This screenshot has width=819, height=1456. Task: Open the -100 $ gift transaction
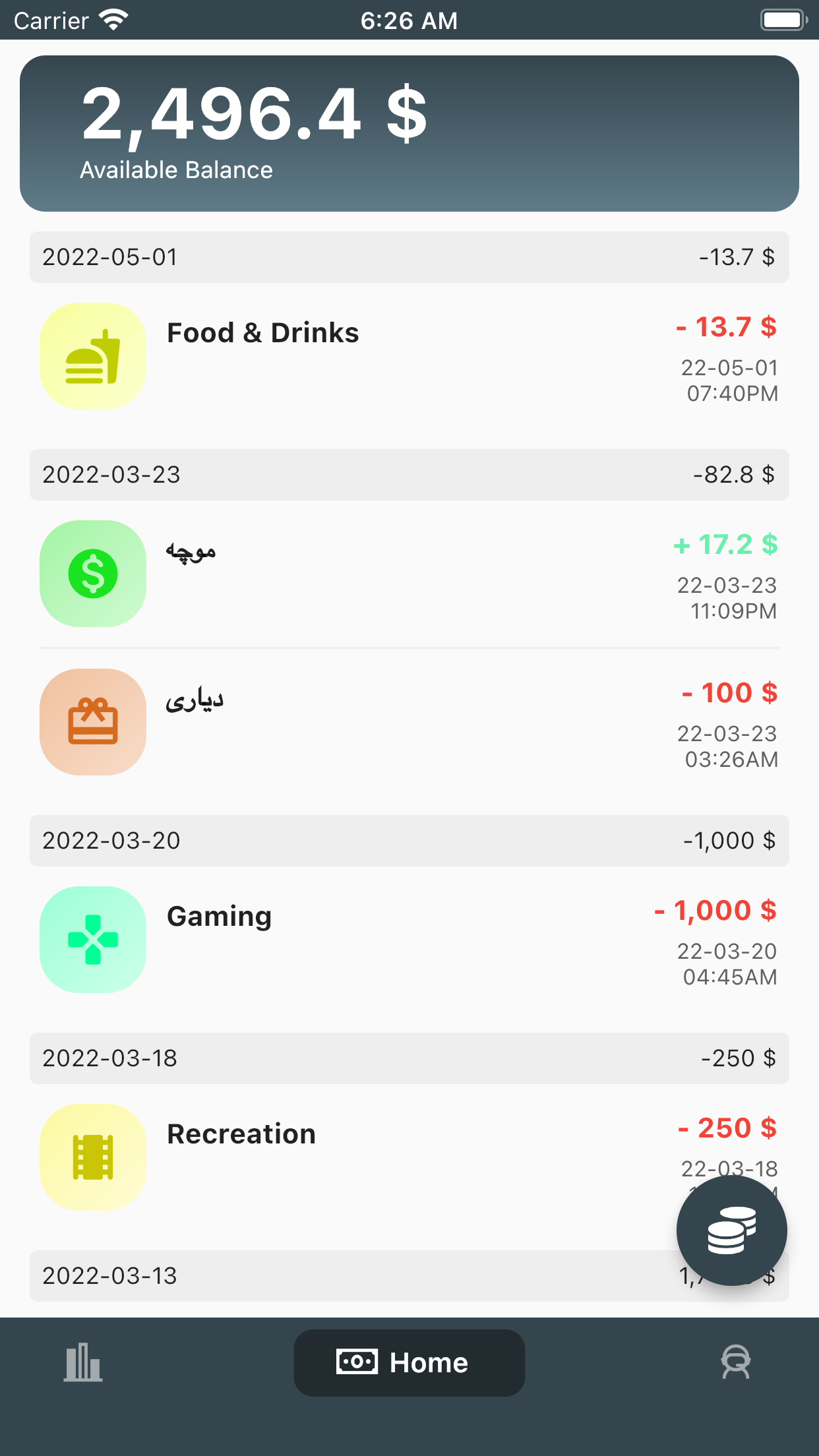click(409, 722)
